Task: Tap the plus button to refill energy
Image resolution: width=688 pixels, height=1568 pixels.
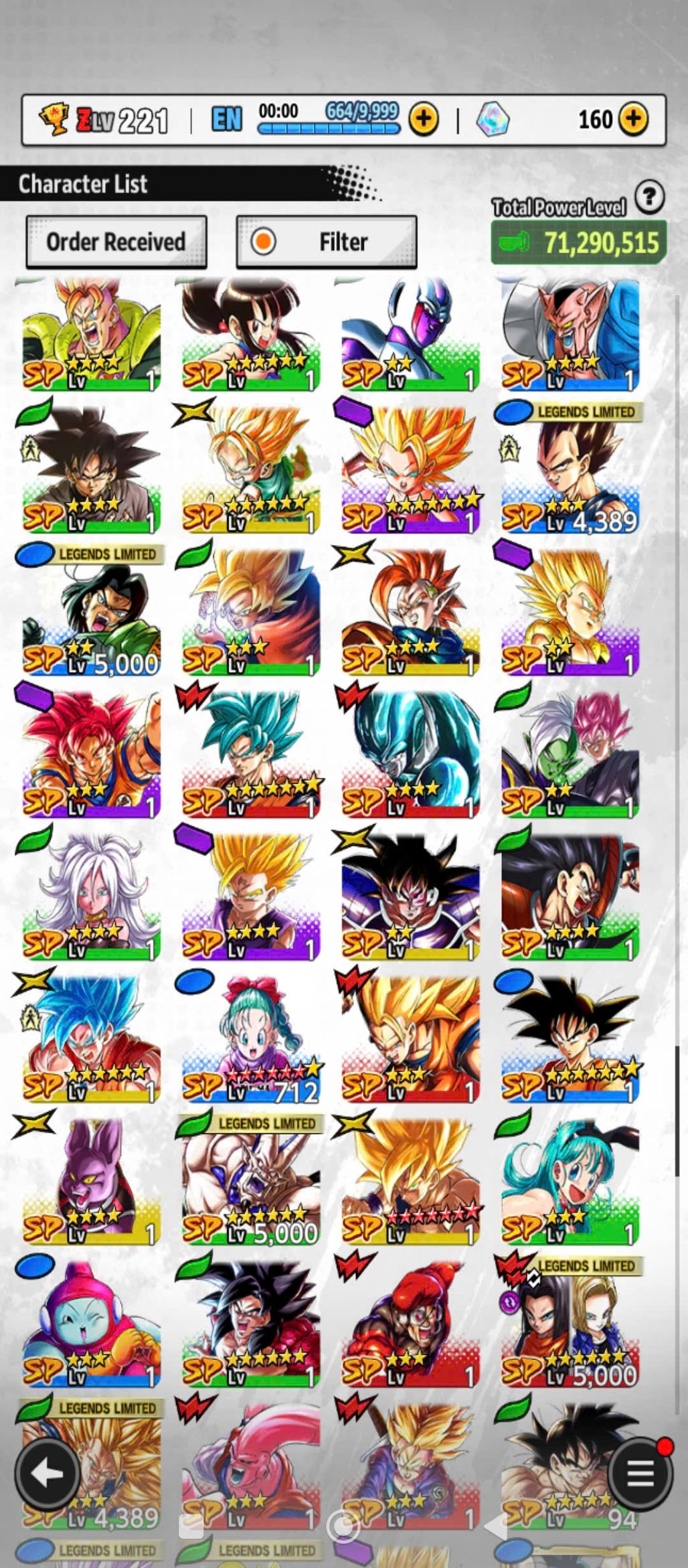Action: 424,120
